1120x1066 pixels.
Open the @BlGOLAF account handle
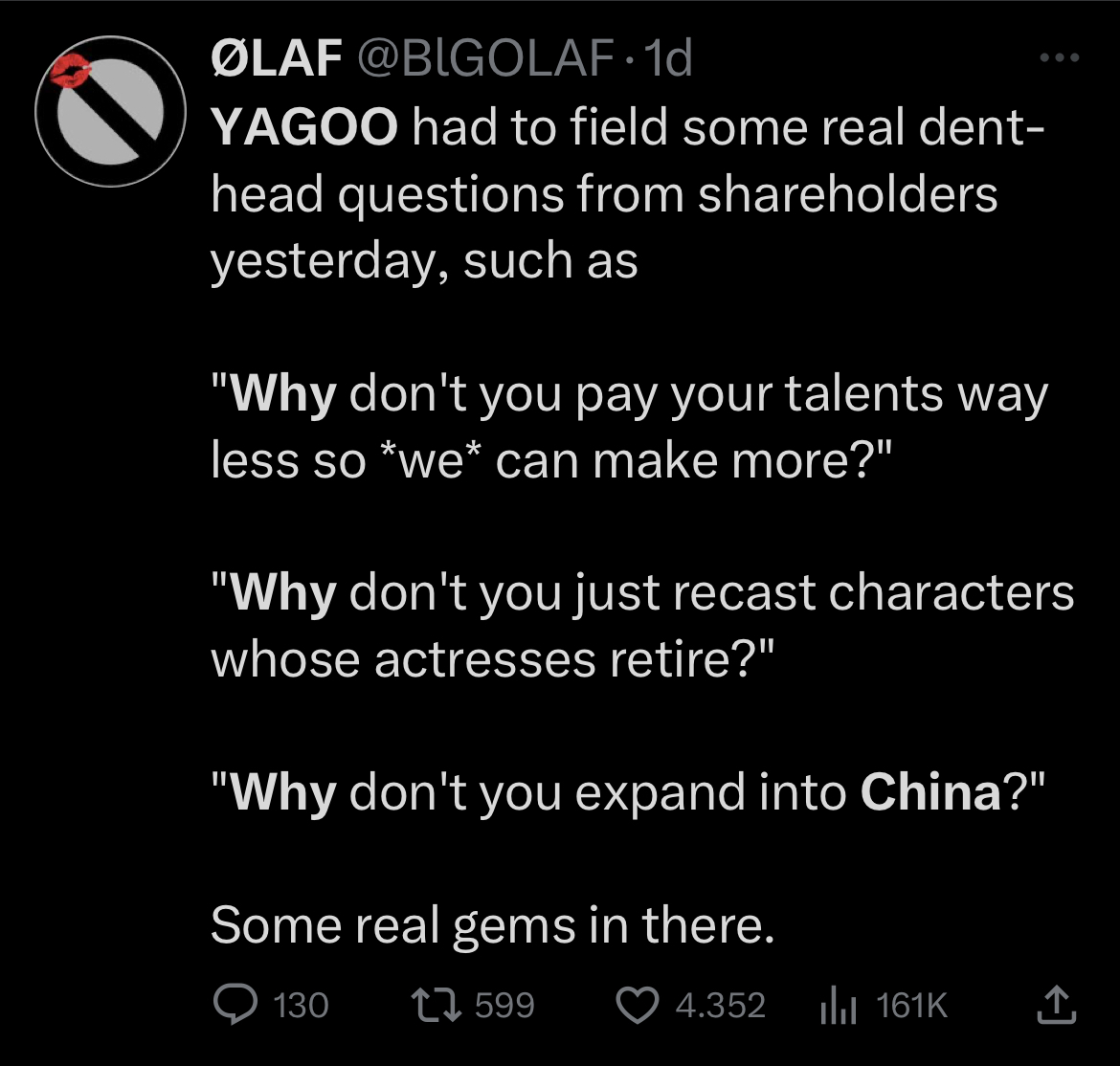pos(484,60)
